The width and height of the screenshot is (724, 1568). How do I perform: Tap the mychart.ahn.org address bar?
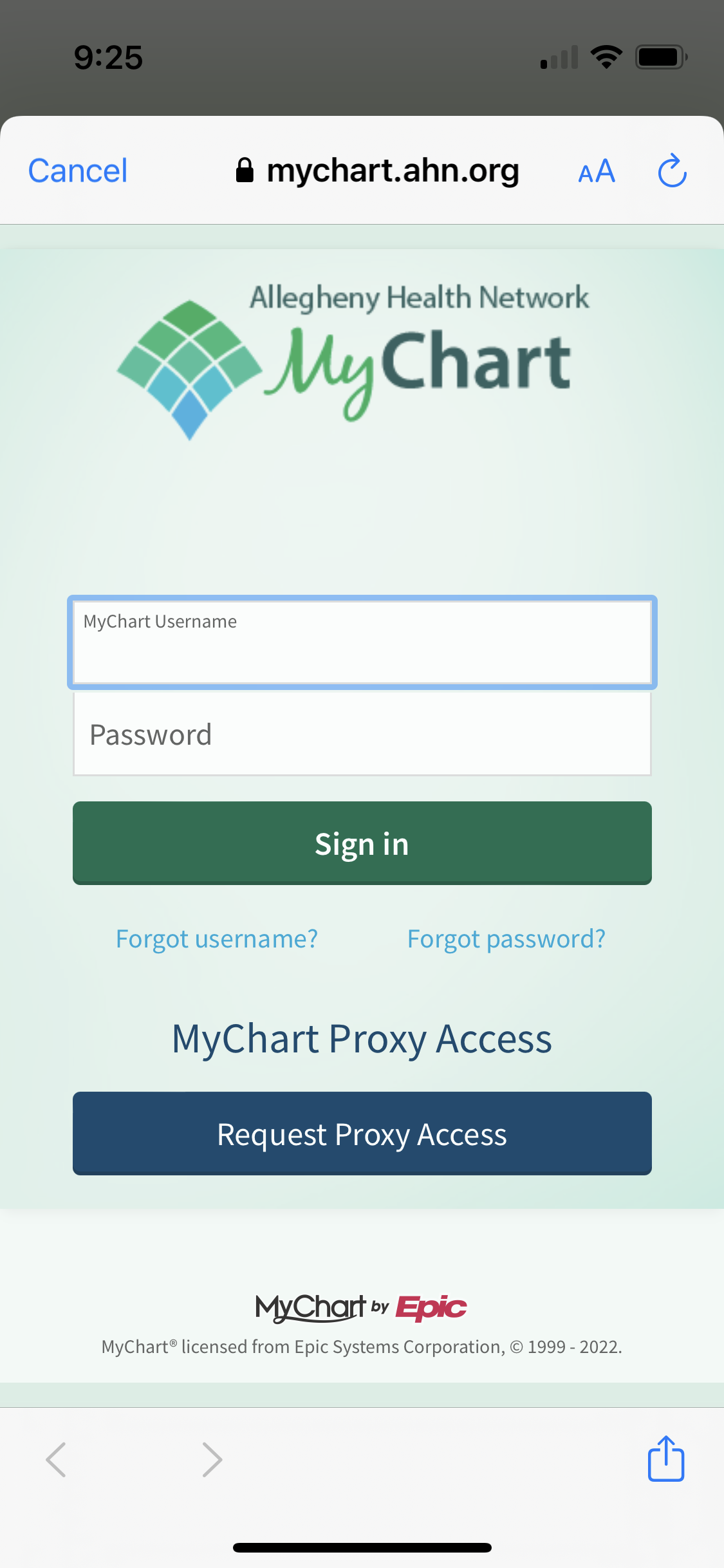coord(378,171)
